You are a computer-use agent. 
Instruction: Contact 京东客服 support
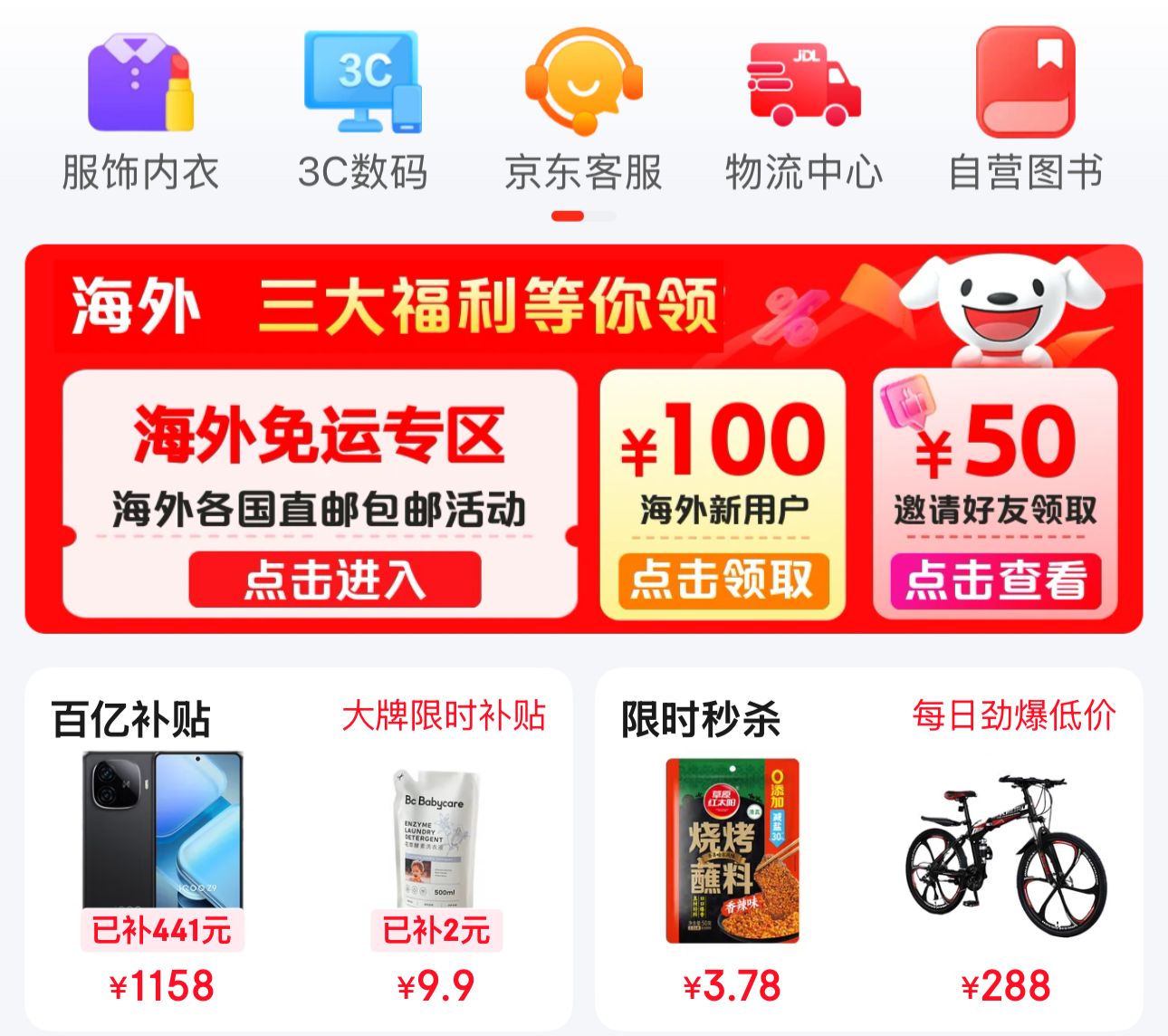tap(584, 109)
